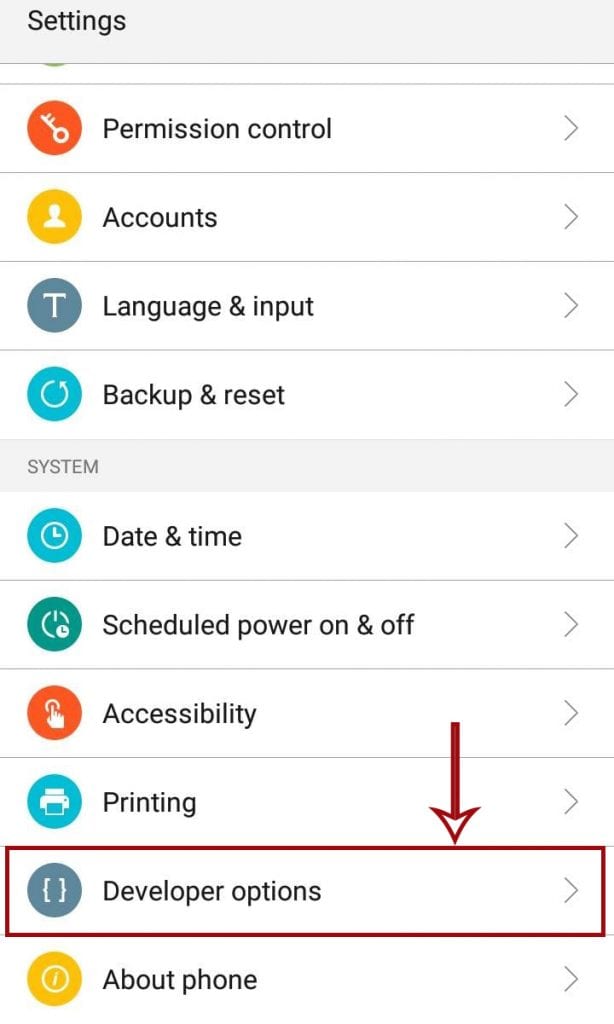Go to Accounts settings
Screen dimensions: 614x1024
point(160,218)
